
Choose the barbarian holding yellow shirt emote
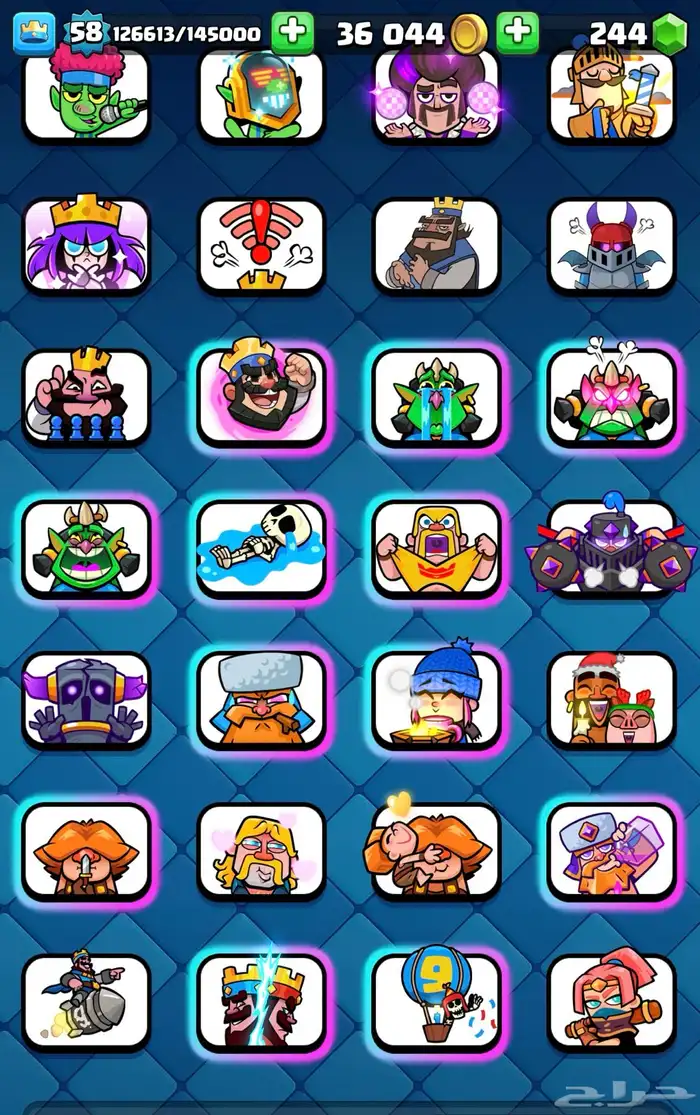pos(436,548)
